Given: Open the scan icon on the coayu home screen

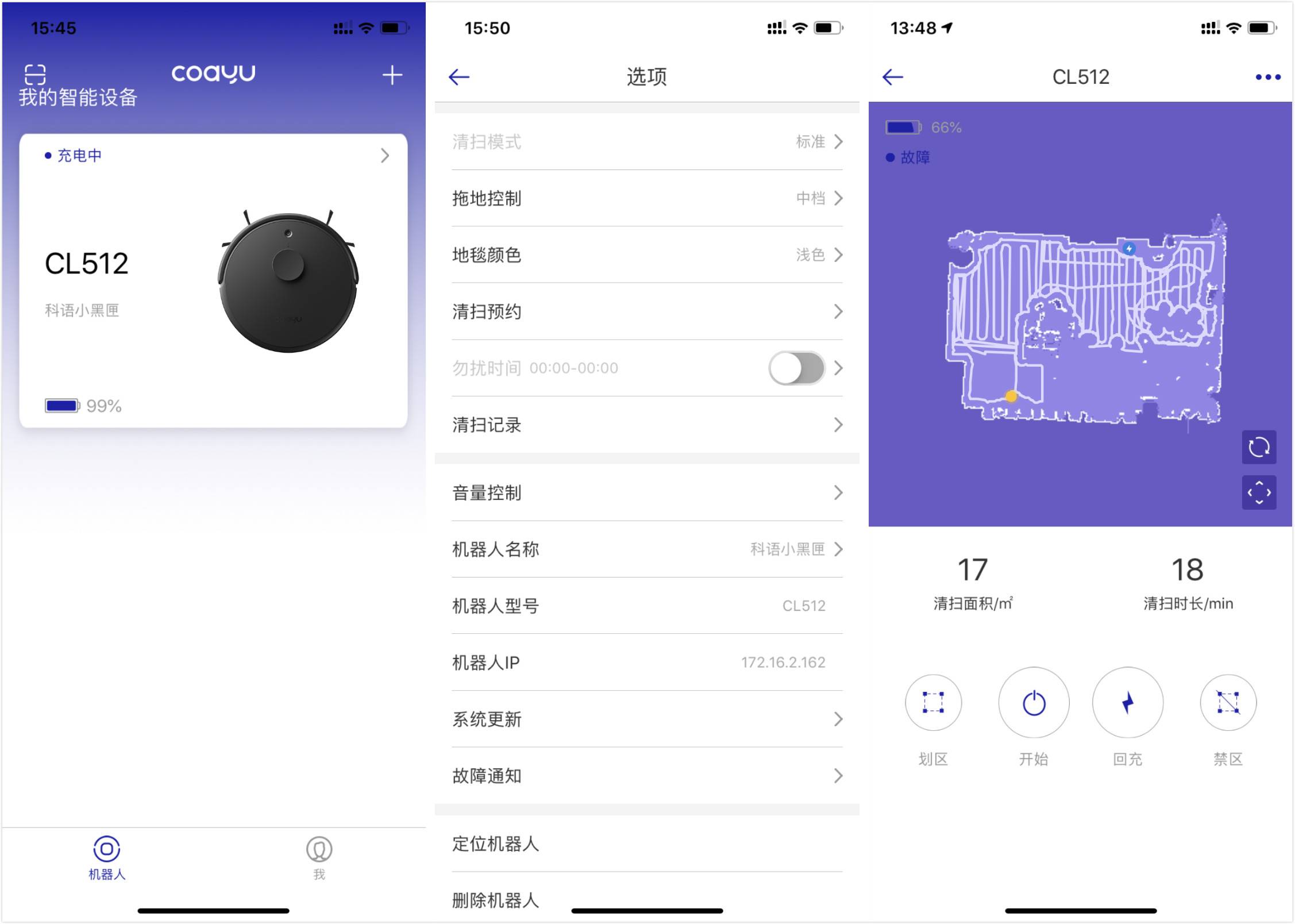Looking at the screenshot, I should (x=35, y=75).
